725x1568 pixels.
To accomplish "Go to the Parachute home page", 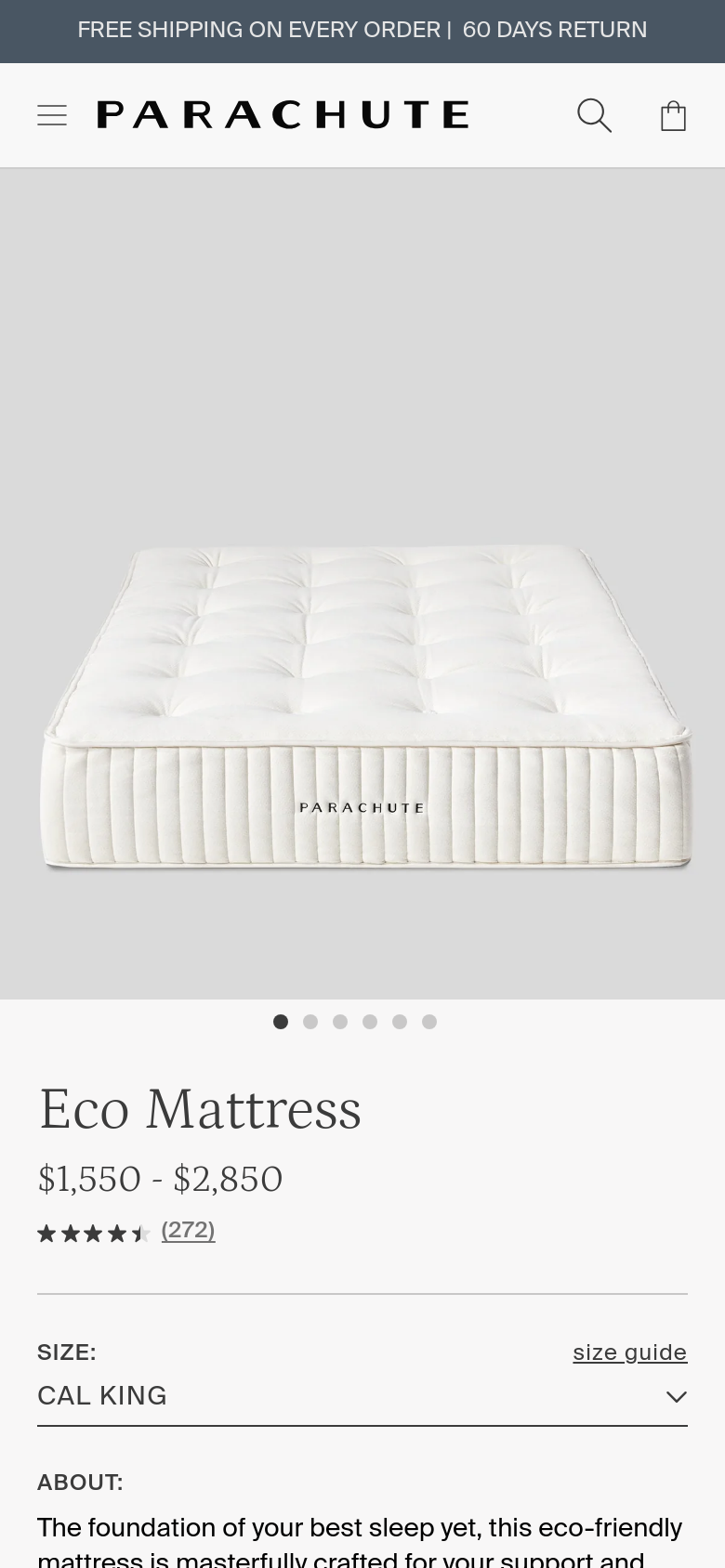I will 283,115.
